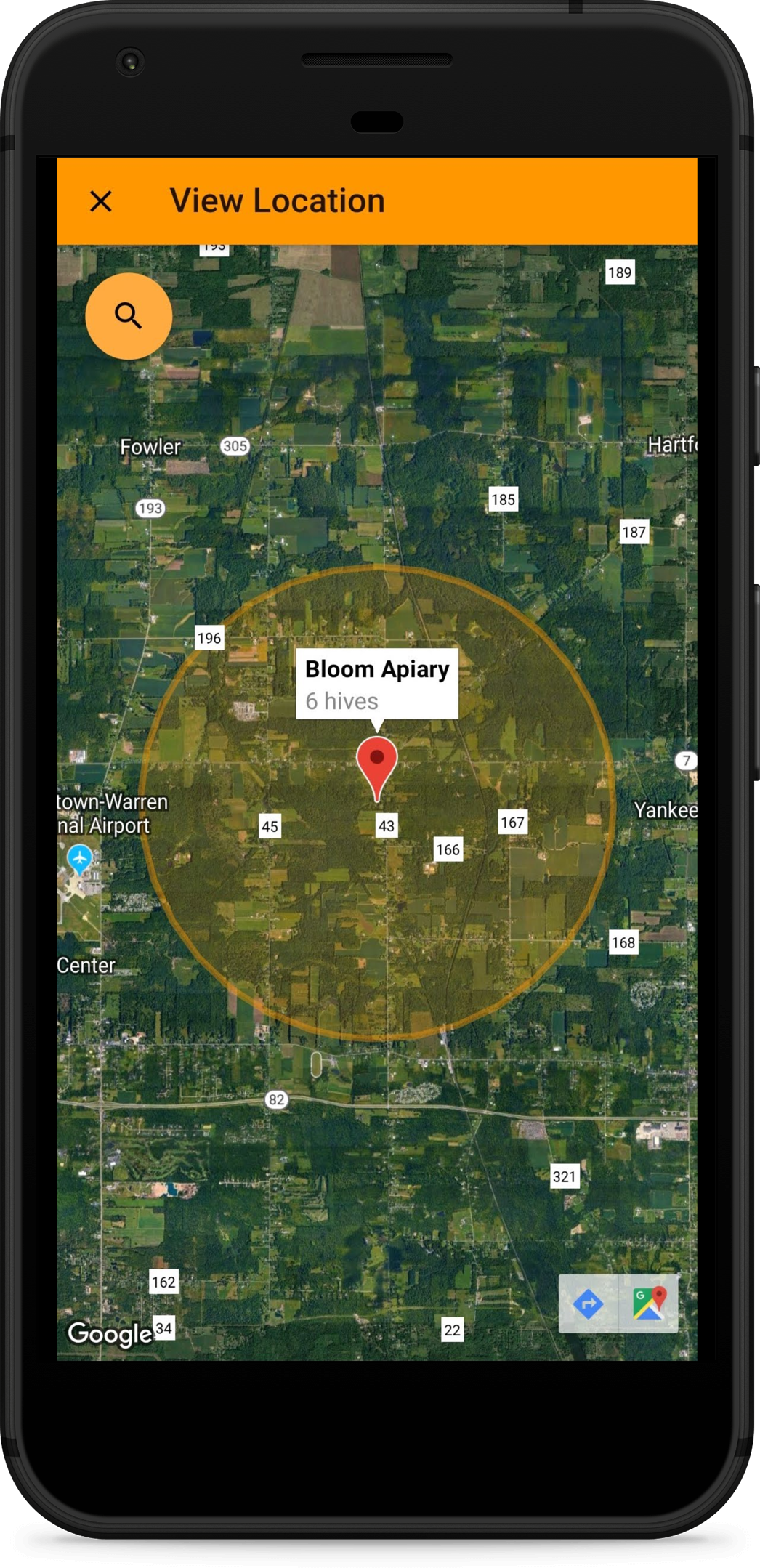Screen dimensions: 760x1568
Task: Get directions with the blue arrow icon
Action: 588,1304
